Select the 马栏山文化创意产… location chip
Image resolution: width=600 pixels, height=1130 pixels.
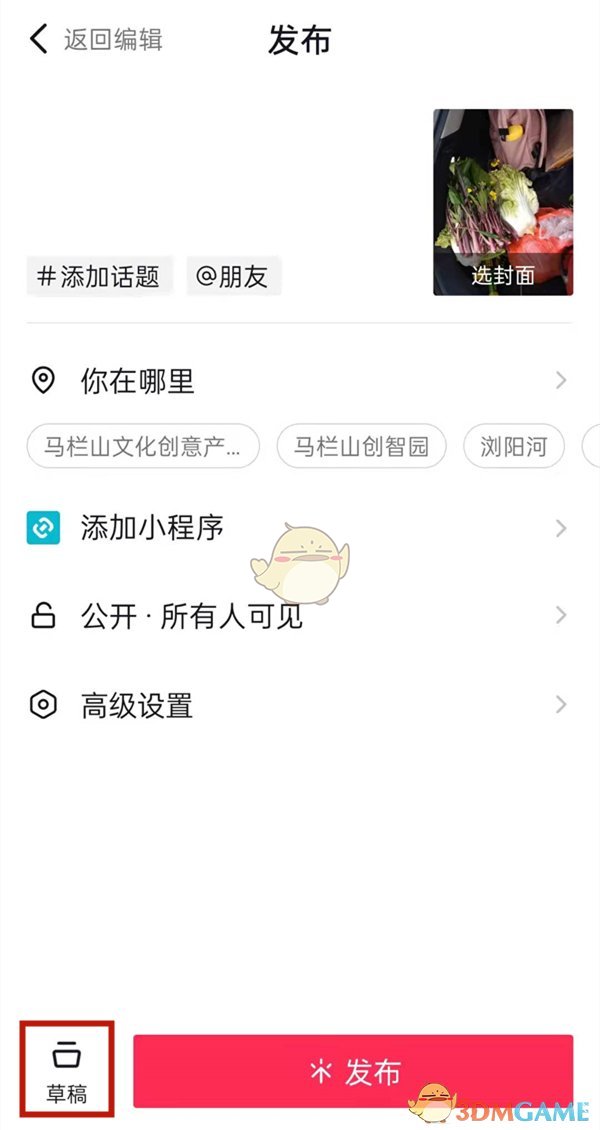pos(144,446)
